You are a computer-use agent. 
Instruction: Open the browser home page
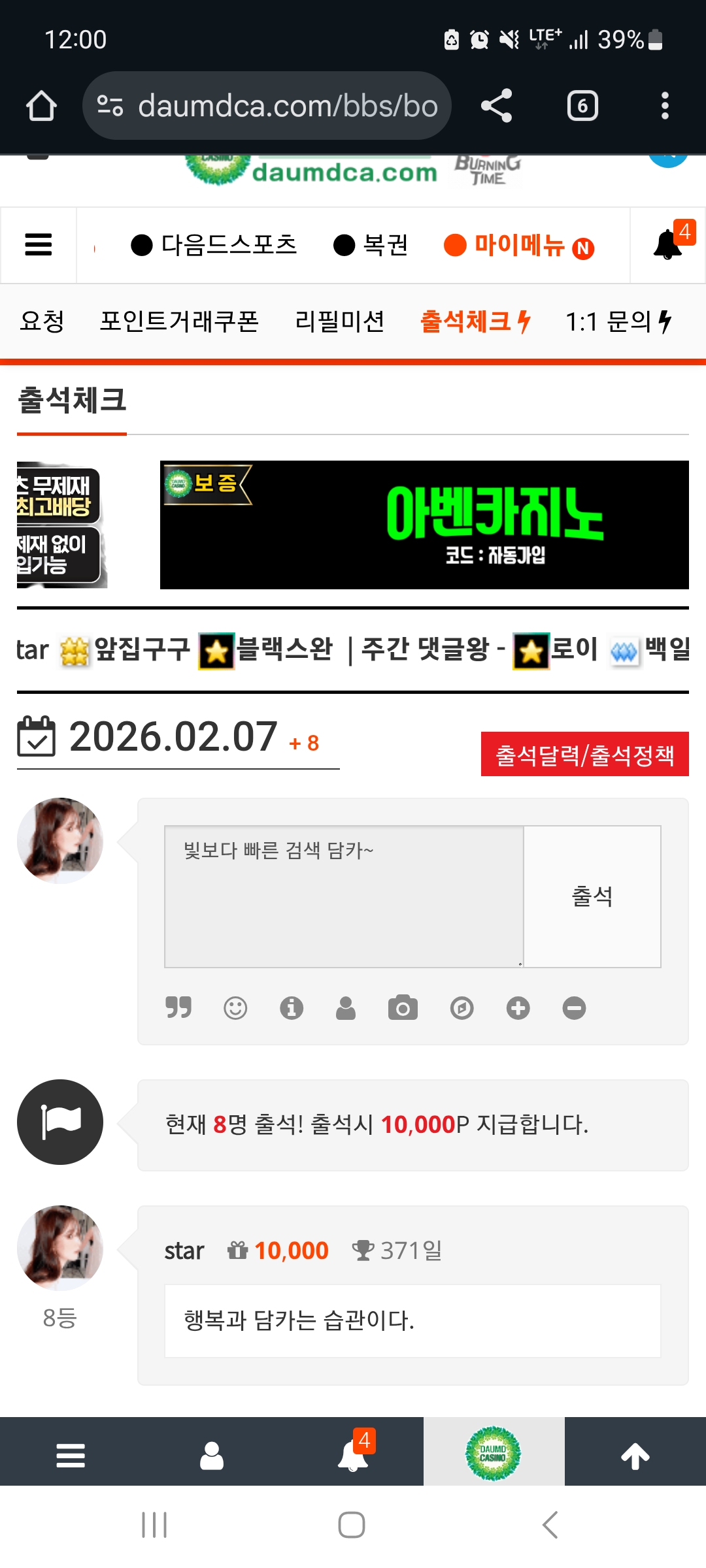[x=41, y=106]
